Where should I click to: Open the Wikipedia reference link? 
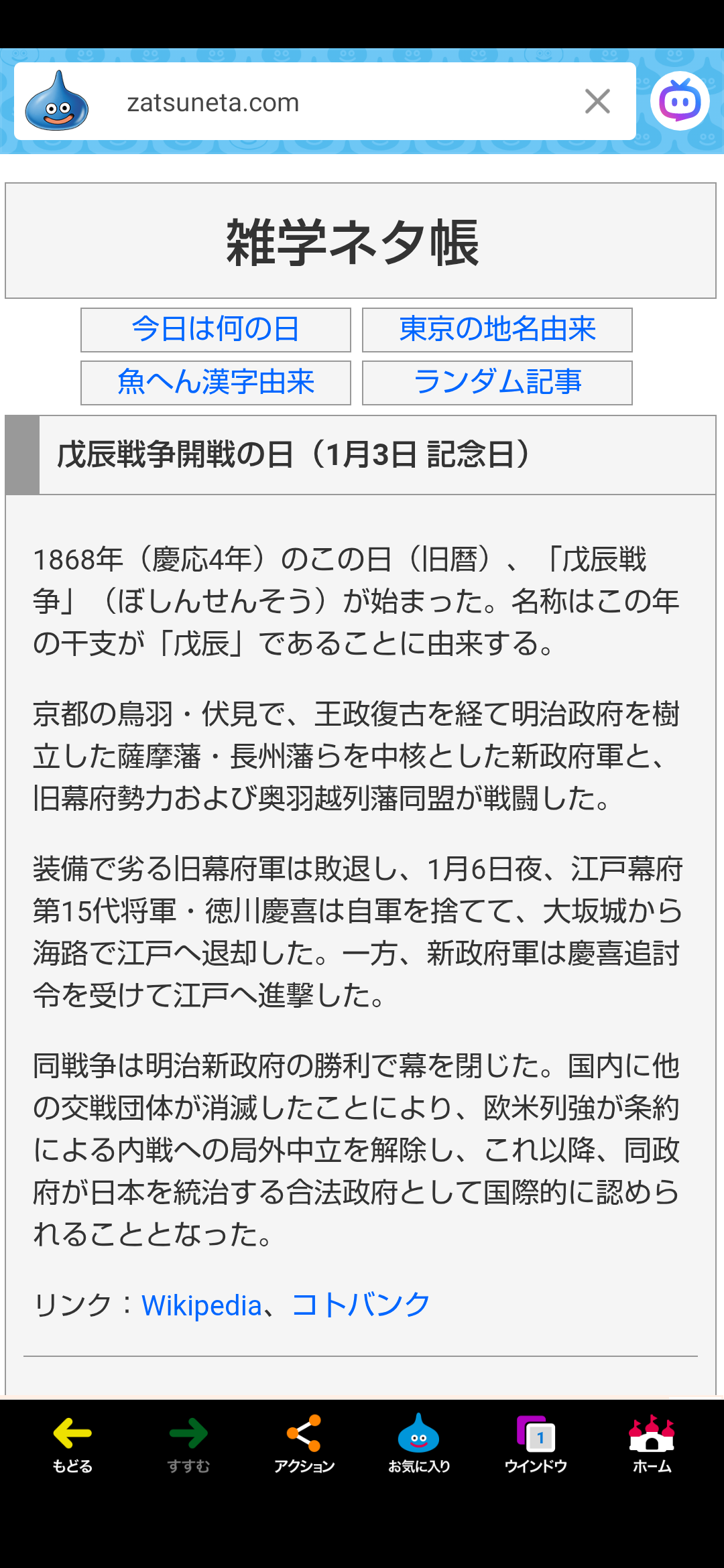pyautogui.click(x=201, y=1305)
